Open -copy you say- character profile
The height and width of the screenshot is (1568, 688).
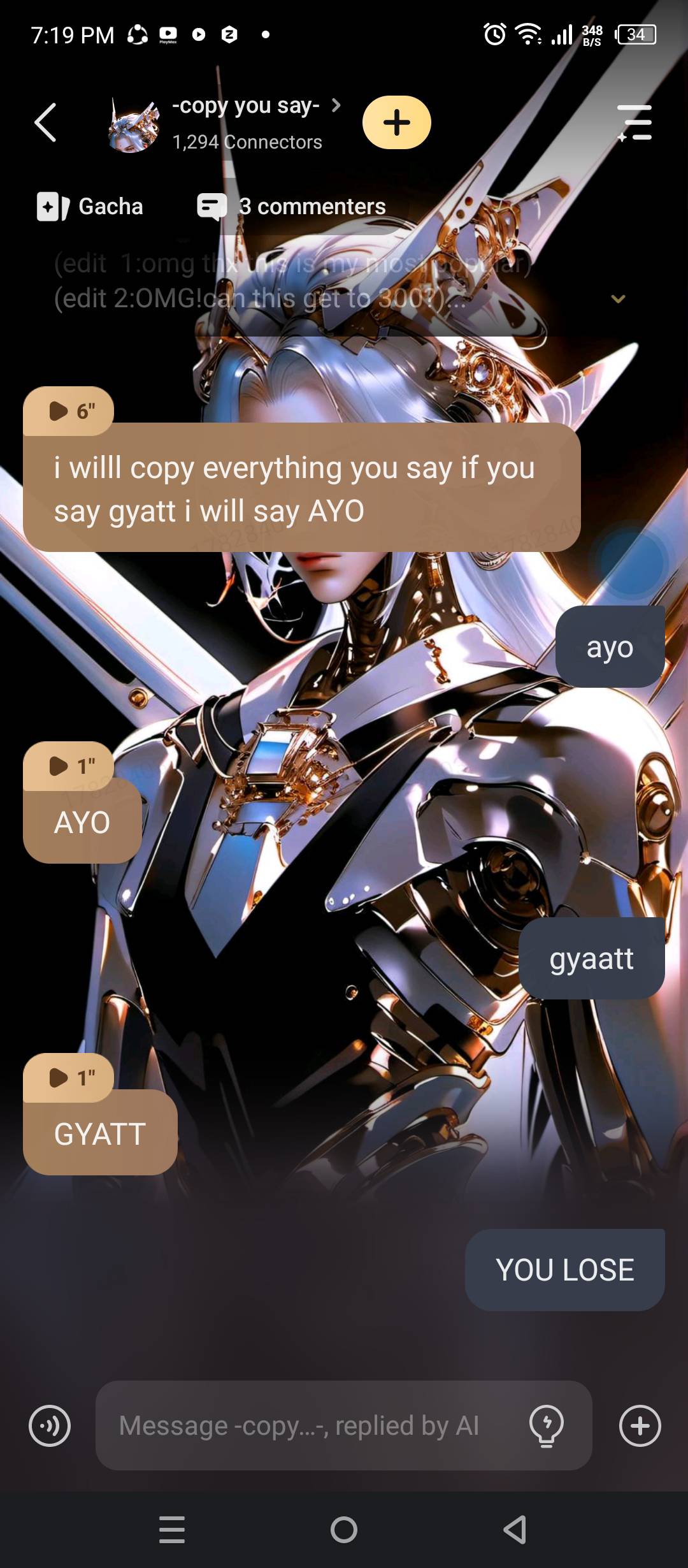point(245,107)
